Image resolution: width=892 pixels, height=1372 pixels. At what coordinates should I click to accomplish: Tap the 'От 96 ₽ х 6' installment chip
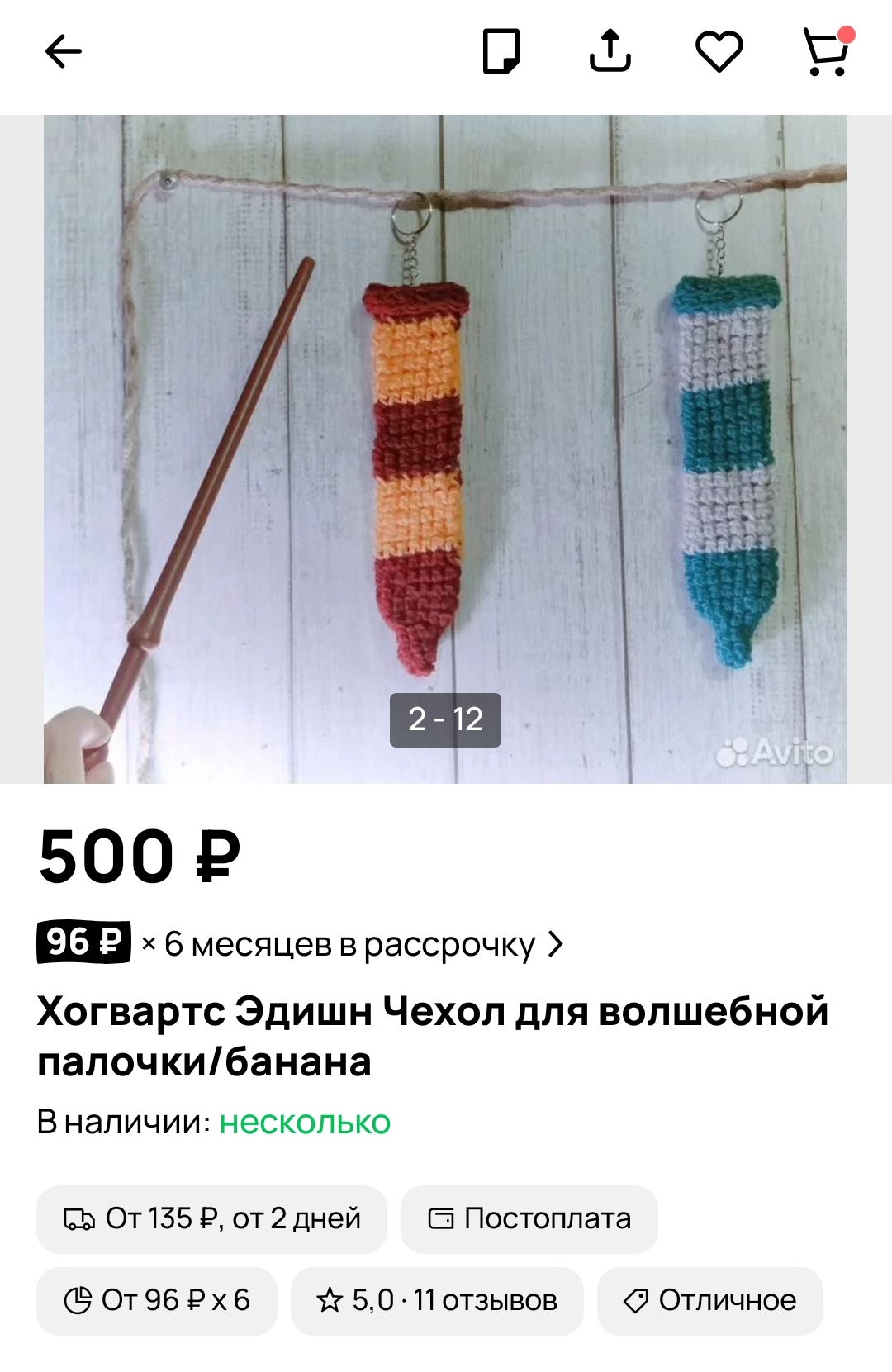157,1300
